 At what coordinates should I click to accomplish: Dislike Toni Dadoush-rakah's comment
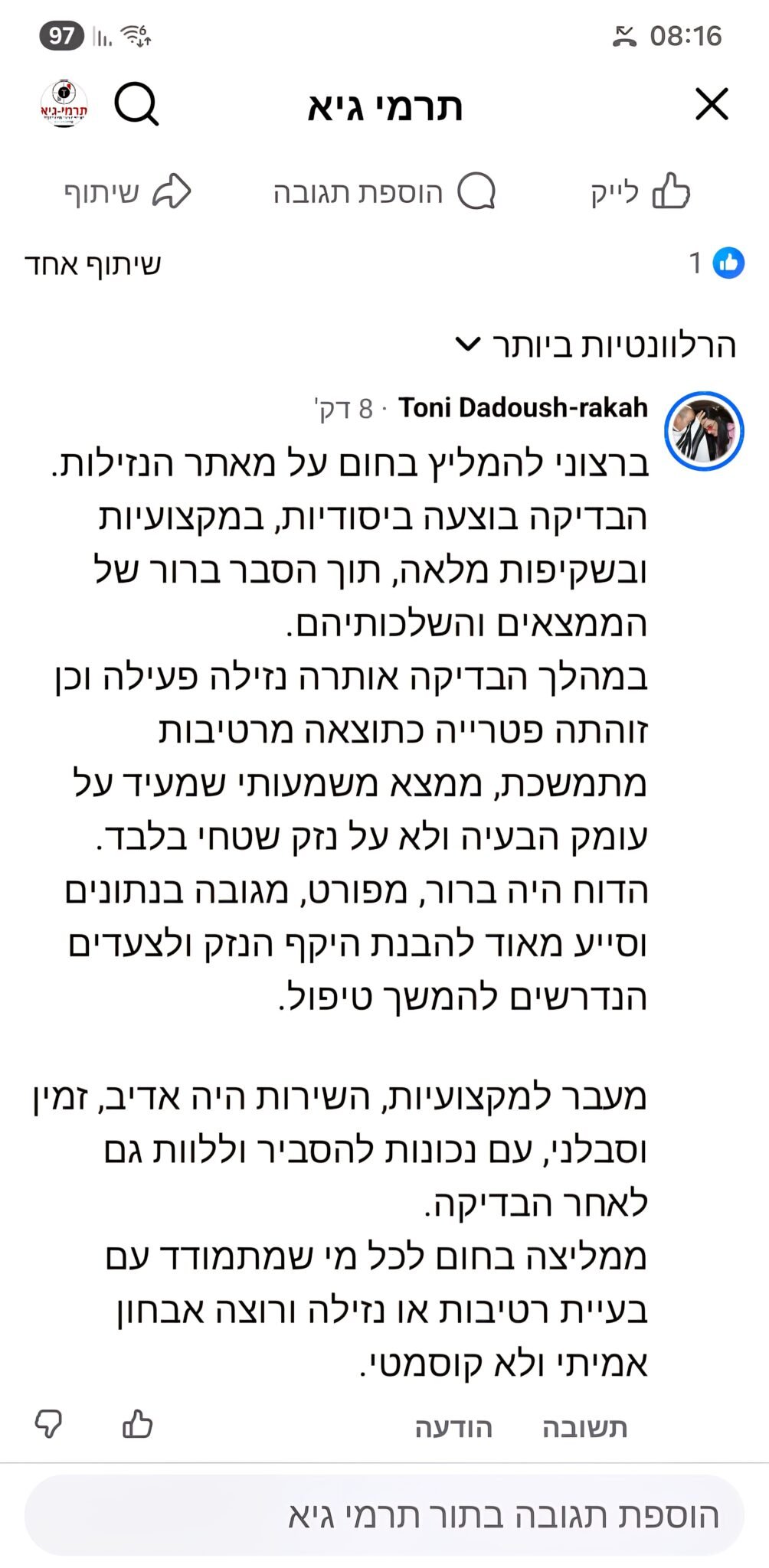(x=49, y=1425)
